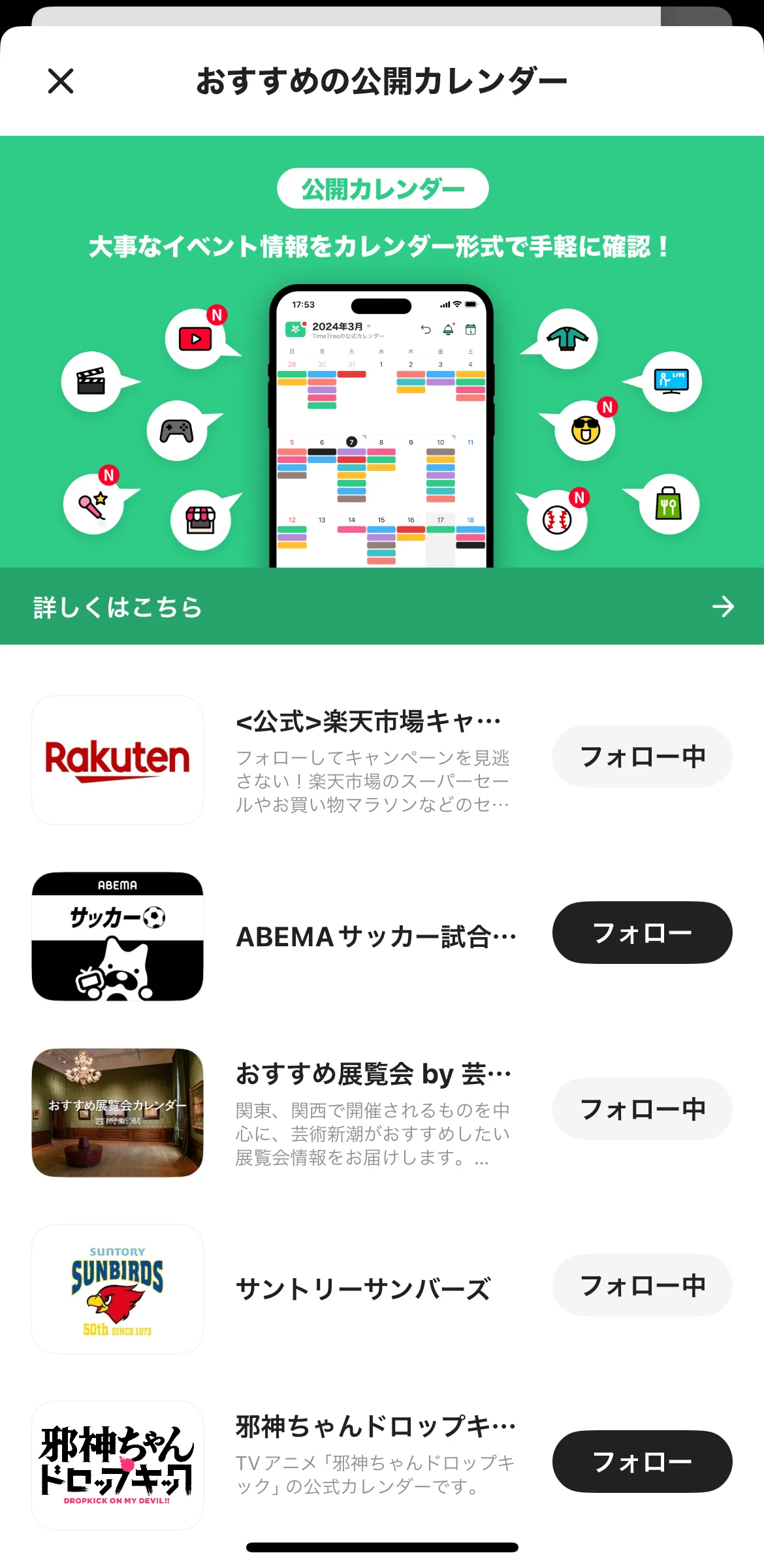
Task: Open おすすめ展覧会 by 芸術新潮 calendar
Action: tap(372, 1112)
